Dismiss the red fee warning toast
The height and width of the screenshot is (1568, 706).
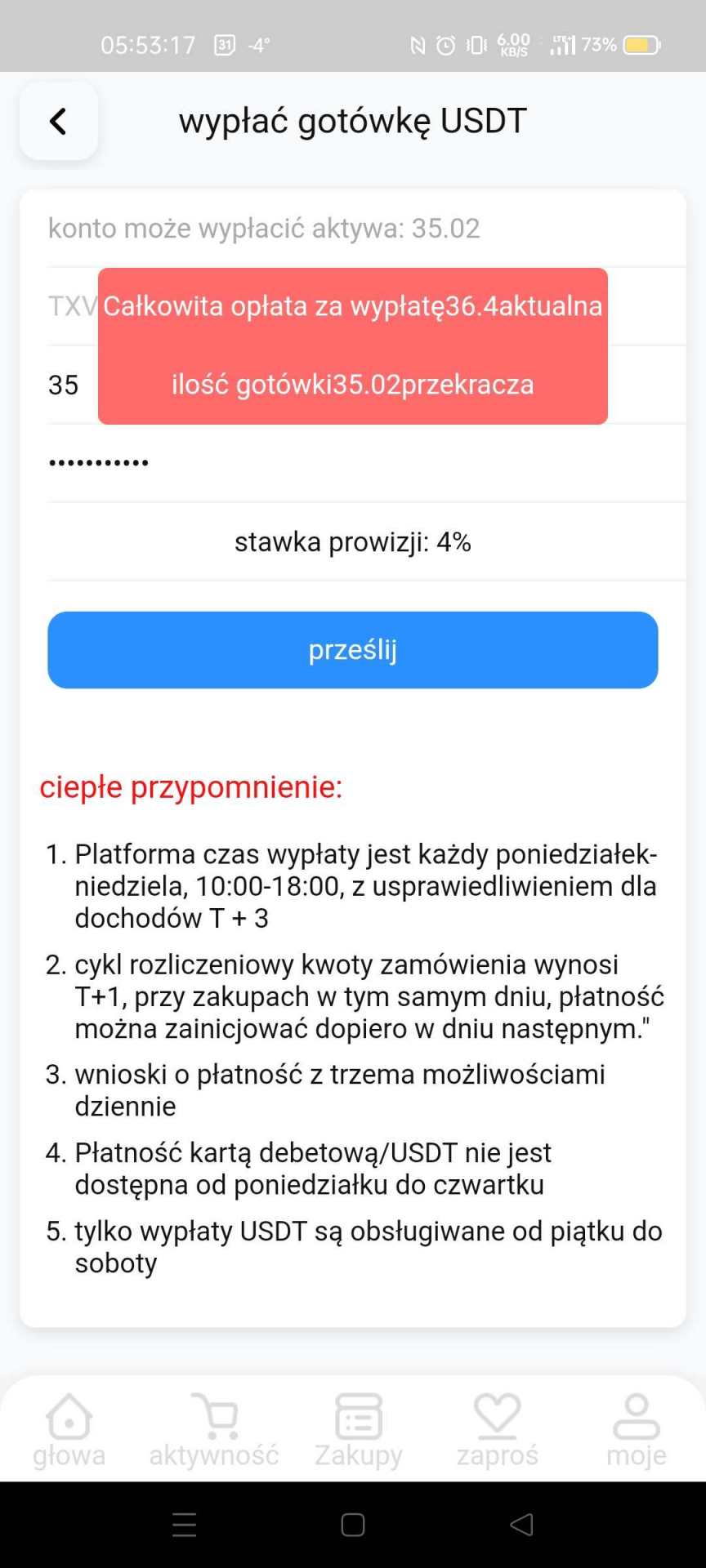[351, 345]
